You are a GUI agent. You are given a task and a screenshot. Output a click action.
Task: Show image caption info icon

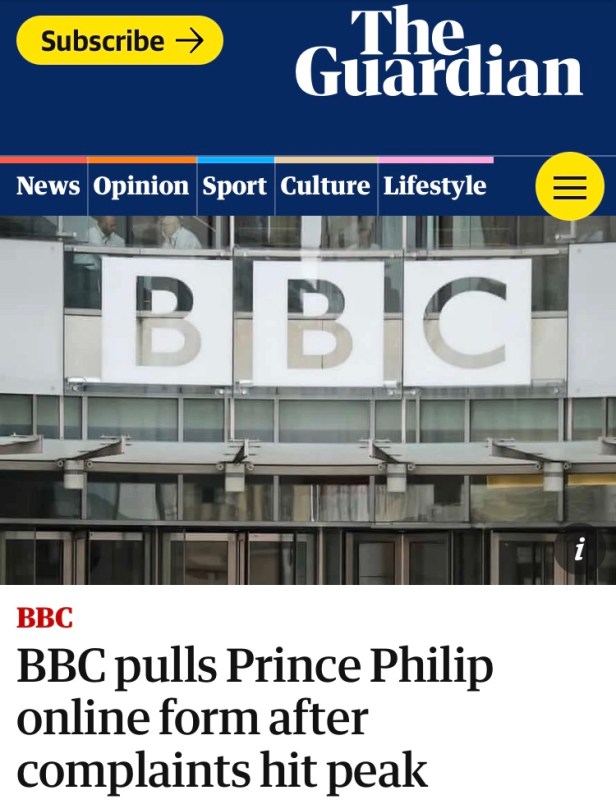click(x=579, y=549)
